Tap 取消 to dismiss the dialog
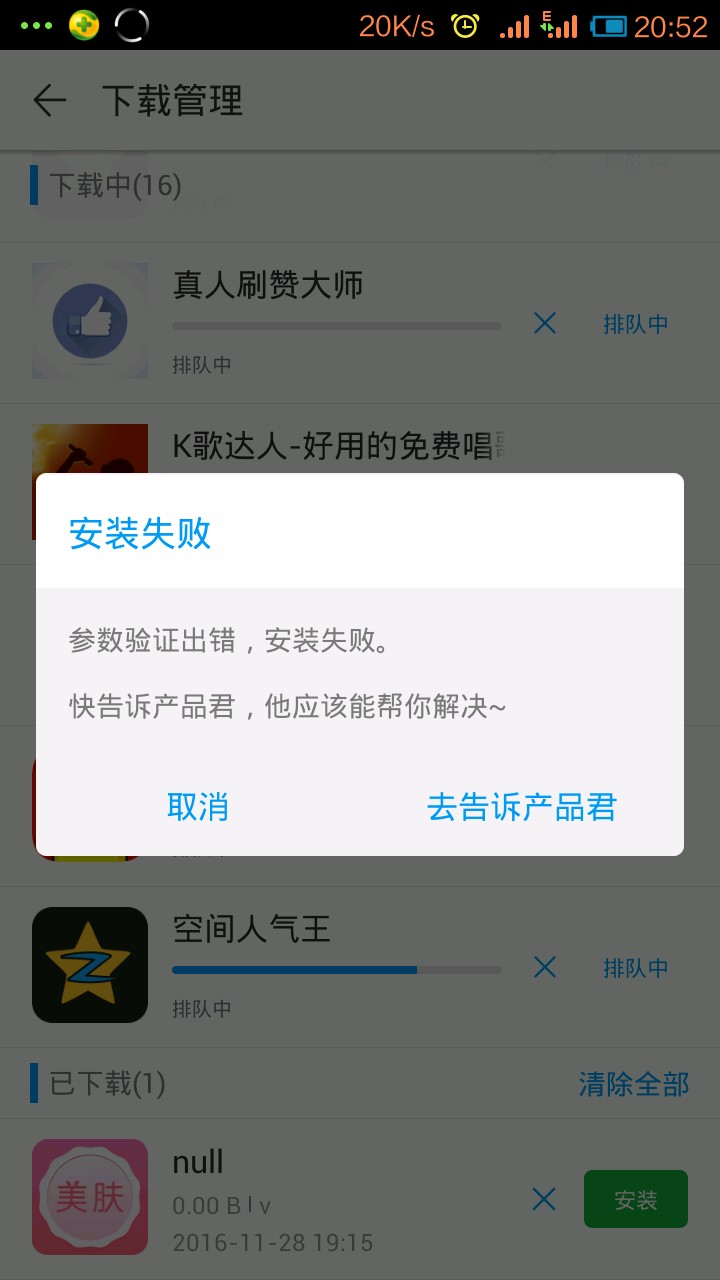Viewport: 720px width, 1280px height. [x=198, y=807]
